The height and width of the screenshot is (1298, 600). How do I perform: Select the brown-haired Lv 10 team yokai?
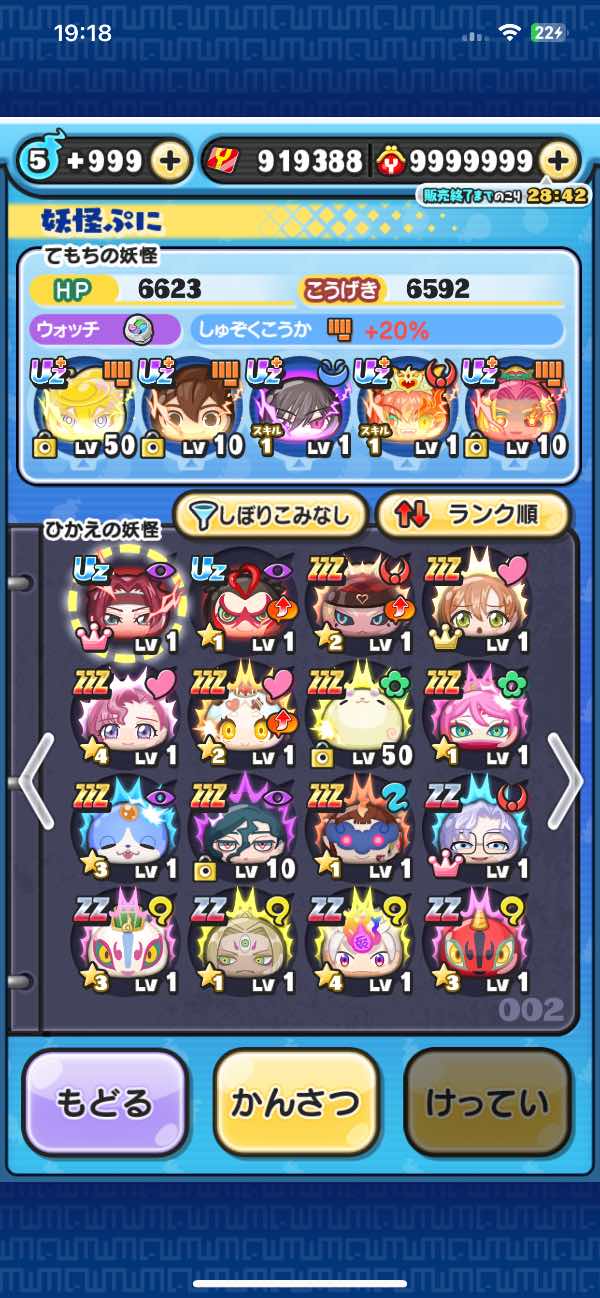[x=192, y=410]
